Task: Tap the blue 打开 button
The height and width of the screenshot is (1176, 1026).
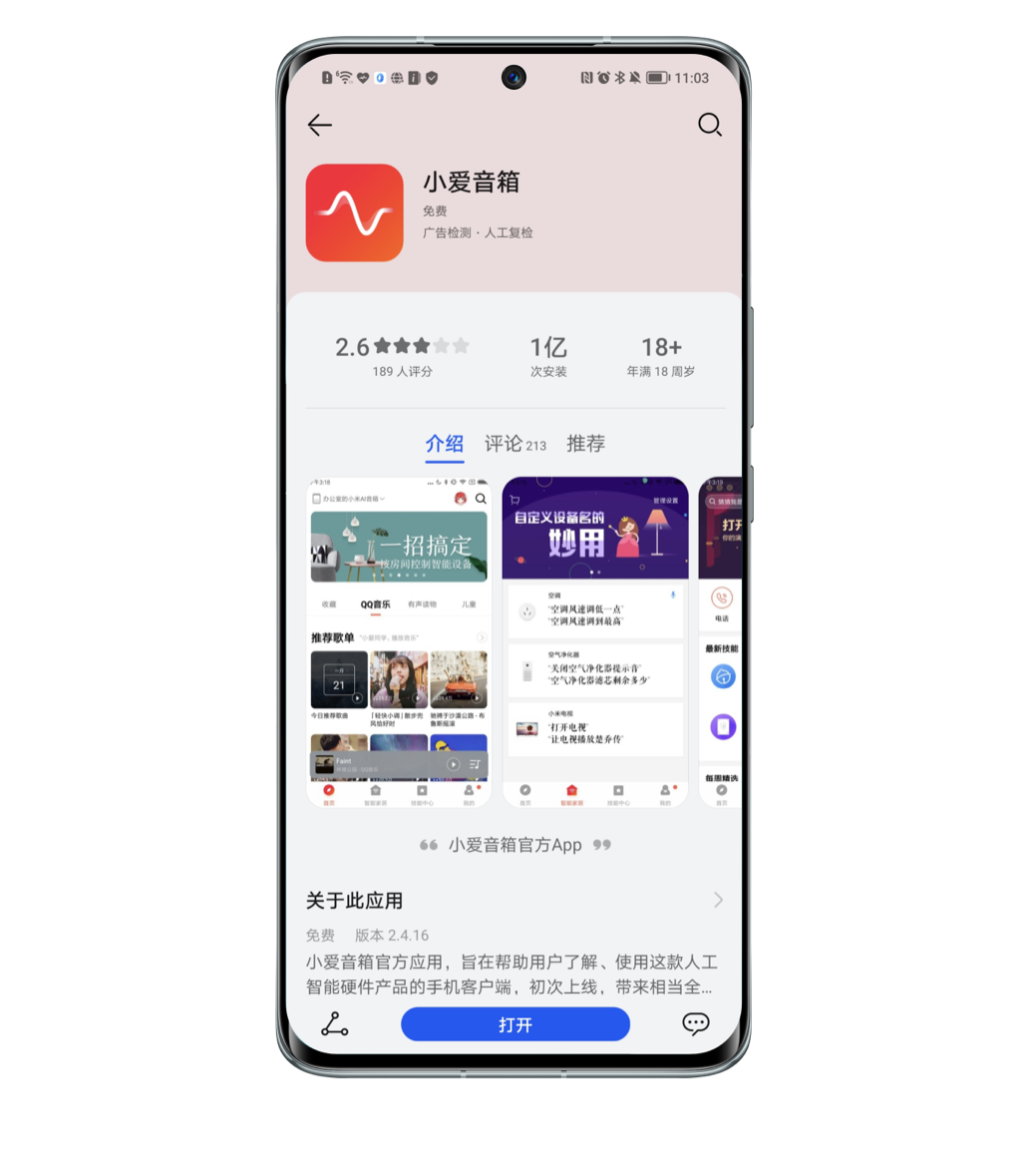Action: click(x=514, y=1024)
